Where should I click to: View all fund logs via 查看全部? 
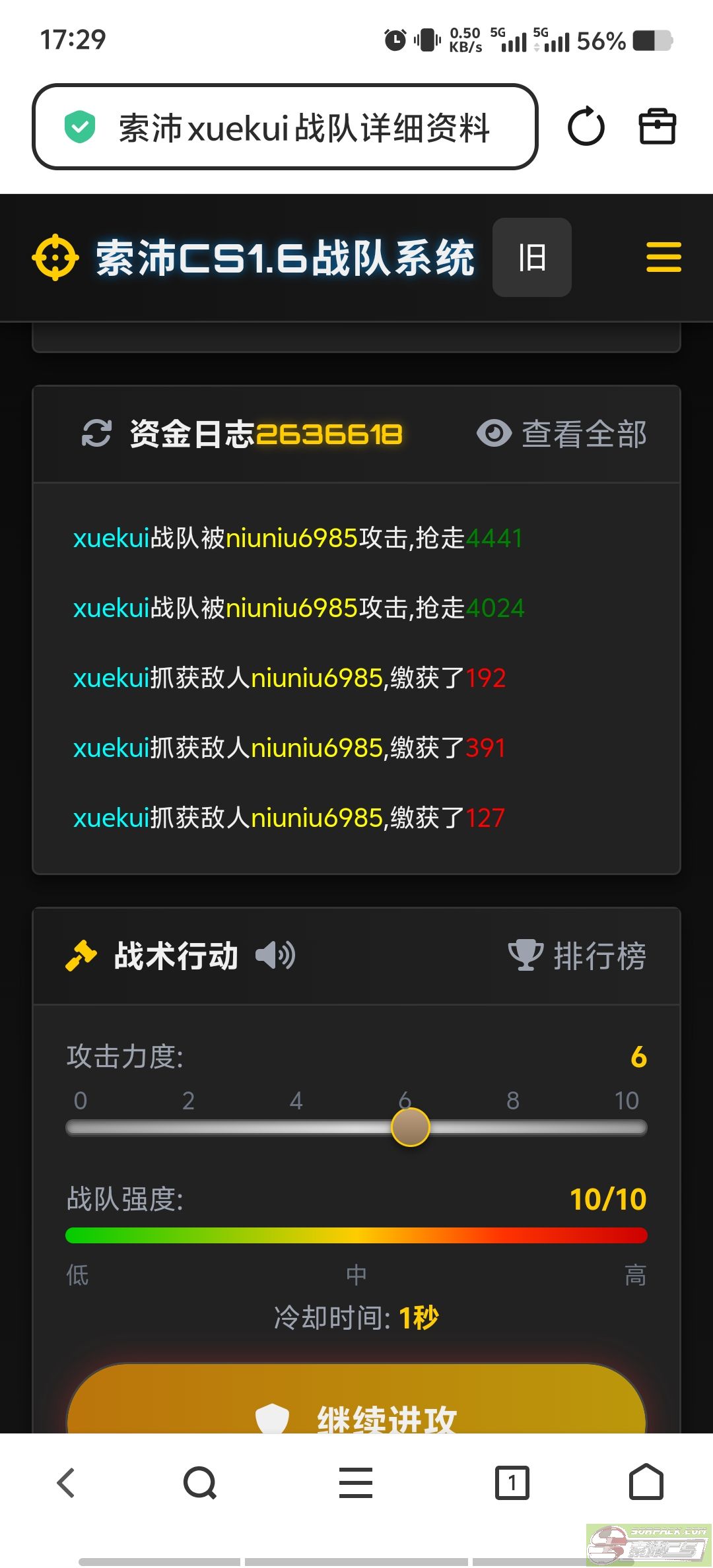(x=562, y=434)
